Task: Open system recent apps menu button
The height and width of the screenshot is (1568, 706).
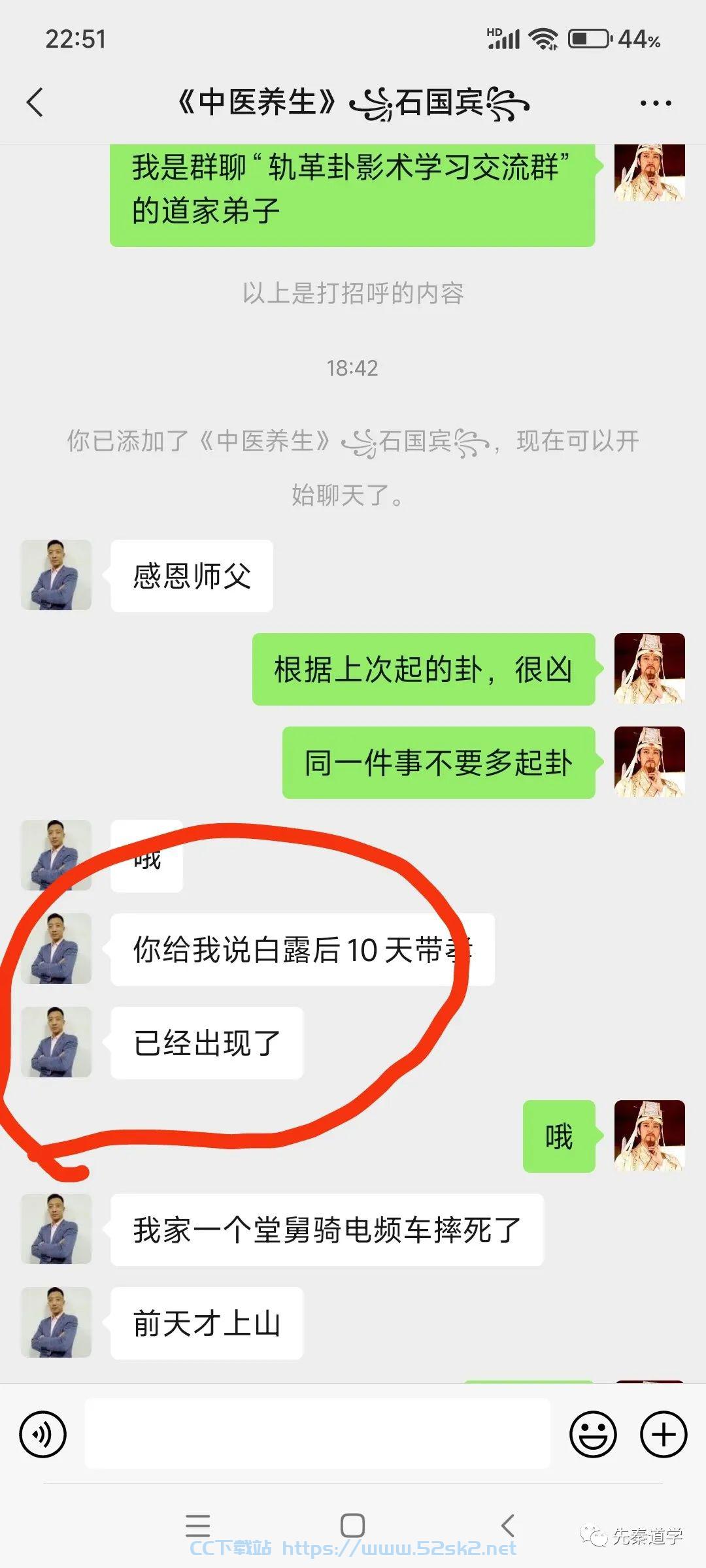Action: tap(197, 1526)
